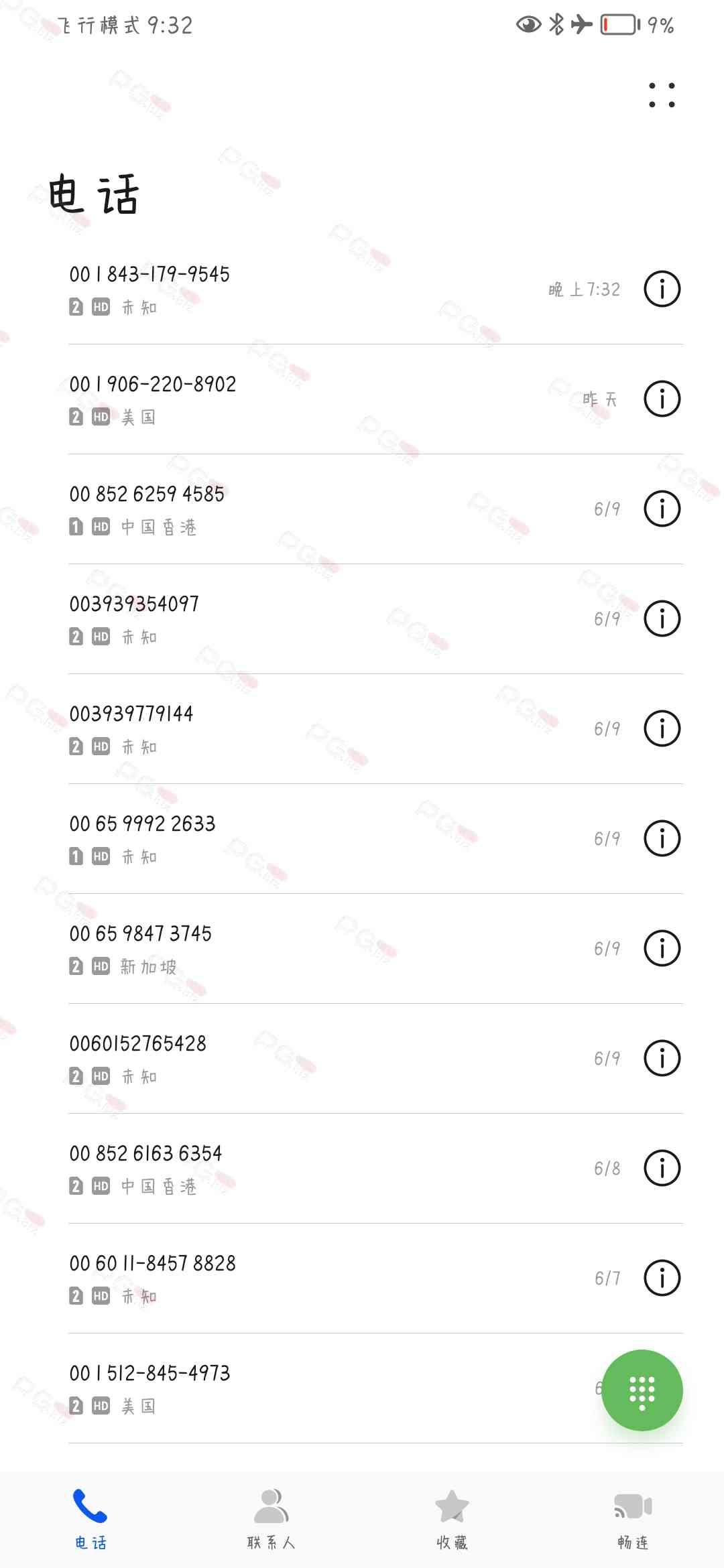View details for 00 1 843-179-9545
The height and width of the screenshot is (1568, 724).
point(662,289)
